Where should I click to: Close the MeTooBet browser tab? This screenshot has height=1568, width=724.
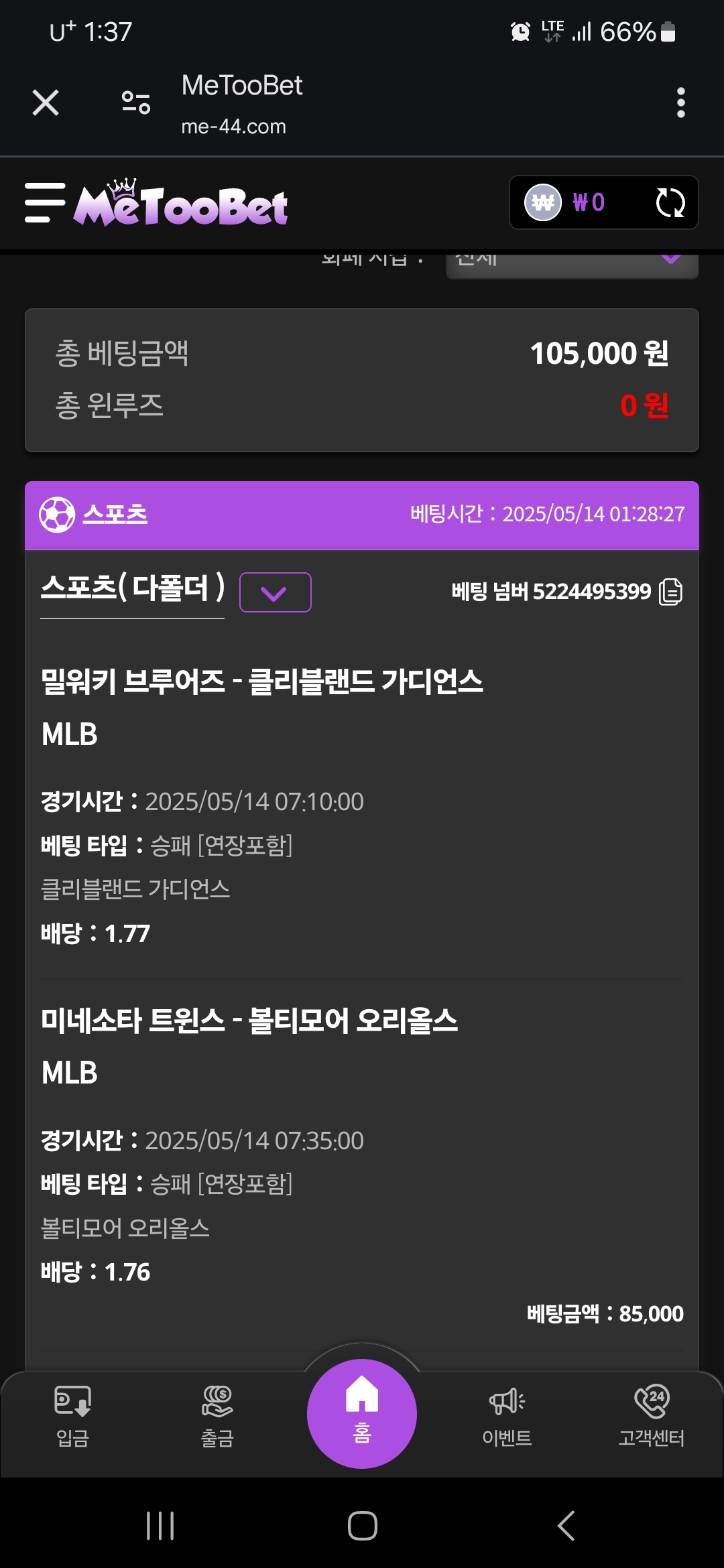(46, 103)
